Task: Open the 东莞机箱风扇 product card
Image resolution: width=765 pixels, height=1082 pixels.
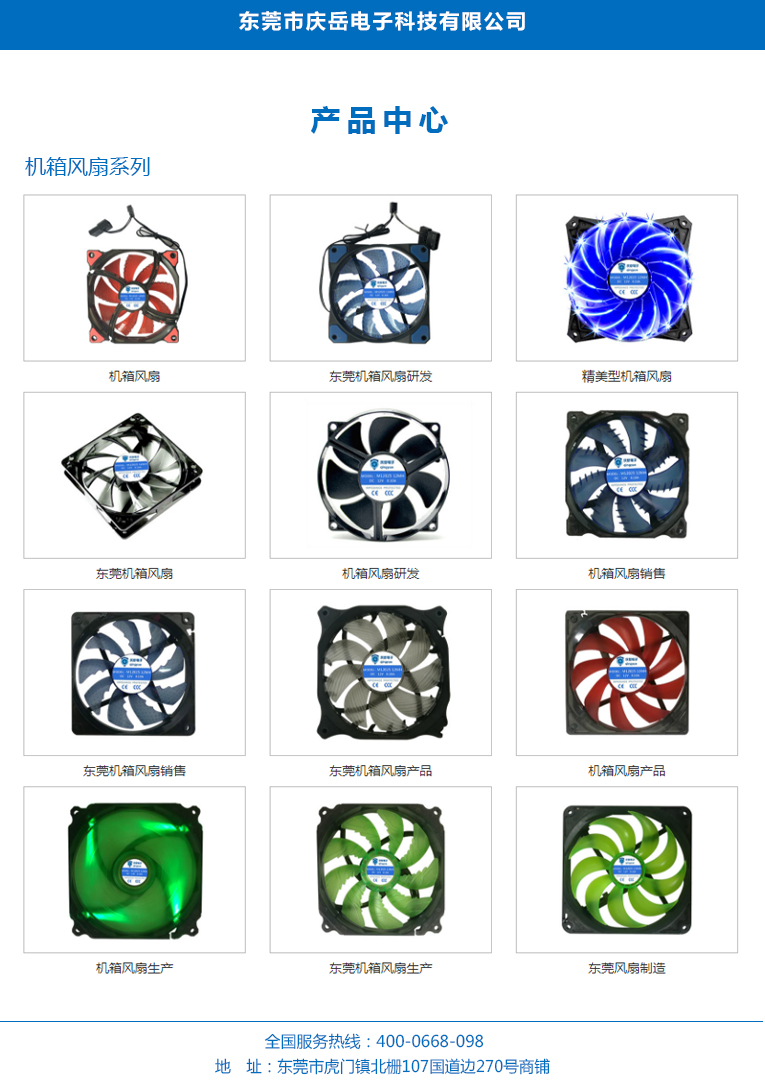Action: (134, 475)
